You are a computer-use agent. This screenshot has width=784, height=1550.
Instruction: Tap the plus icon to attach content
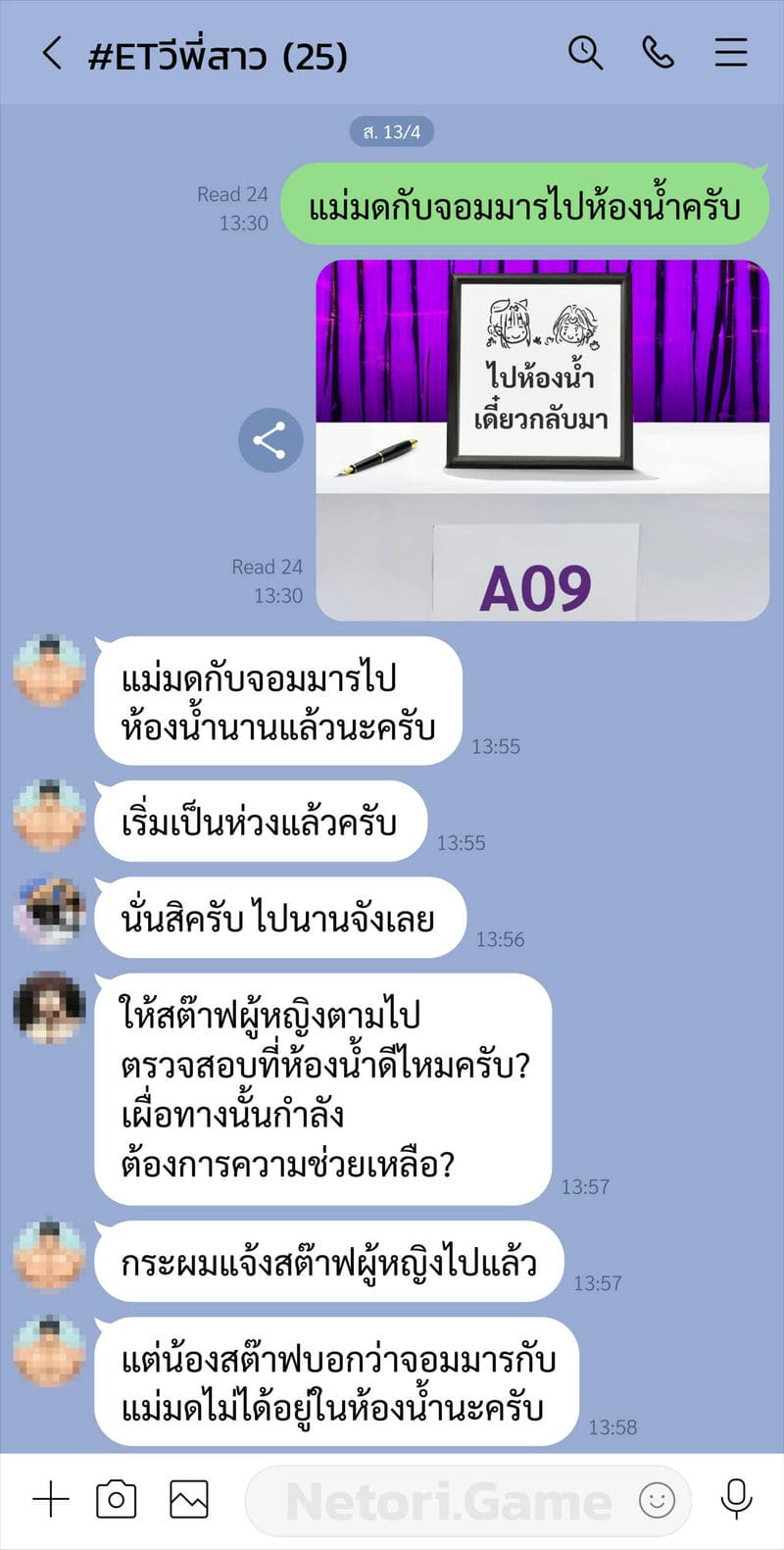click(51, 1498)
